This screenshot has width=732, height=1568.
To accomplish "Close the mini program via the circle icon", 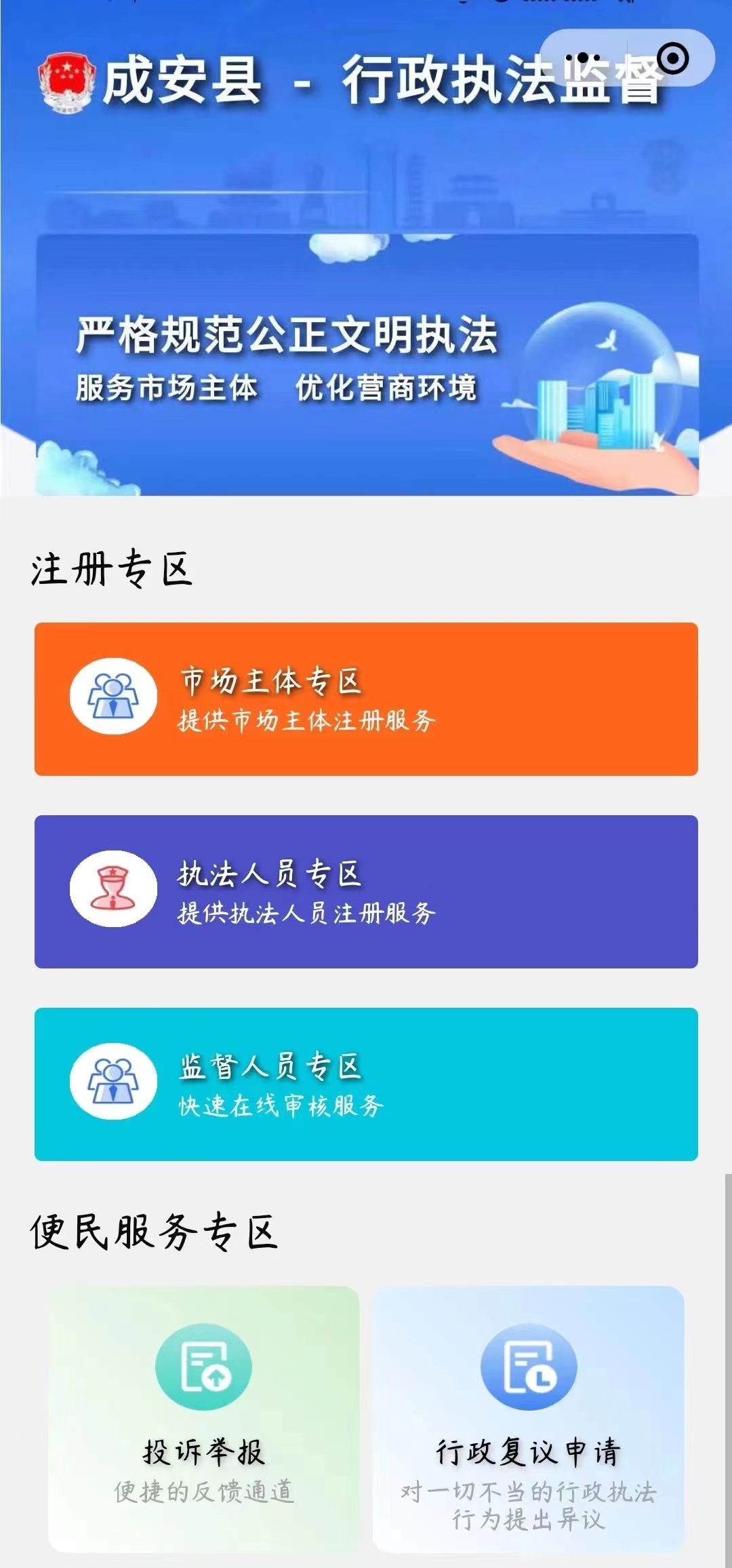I will click(673, 58).
